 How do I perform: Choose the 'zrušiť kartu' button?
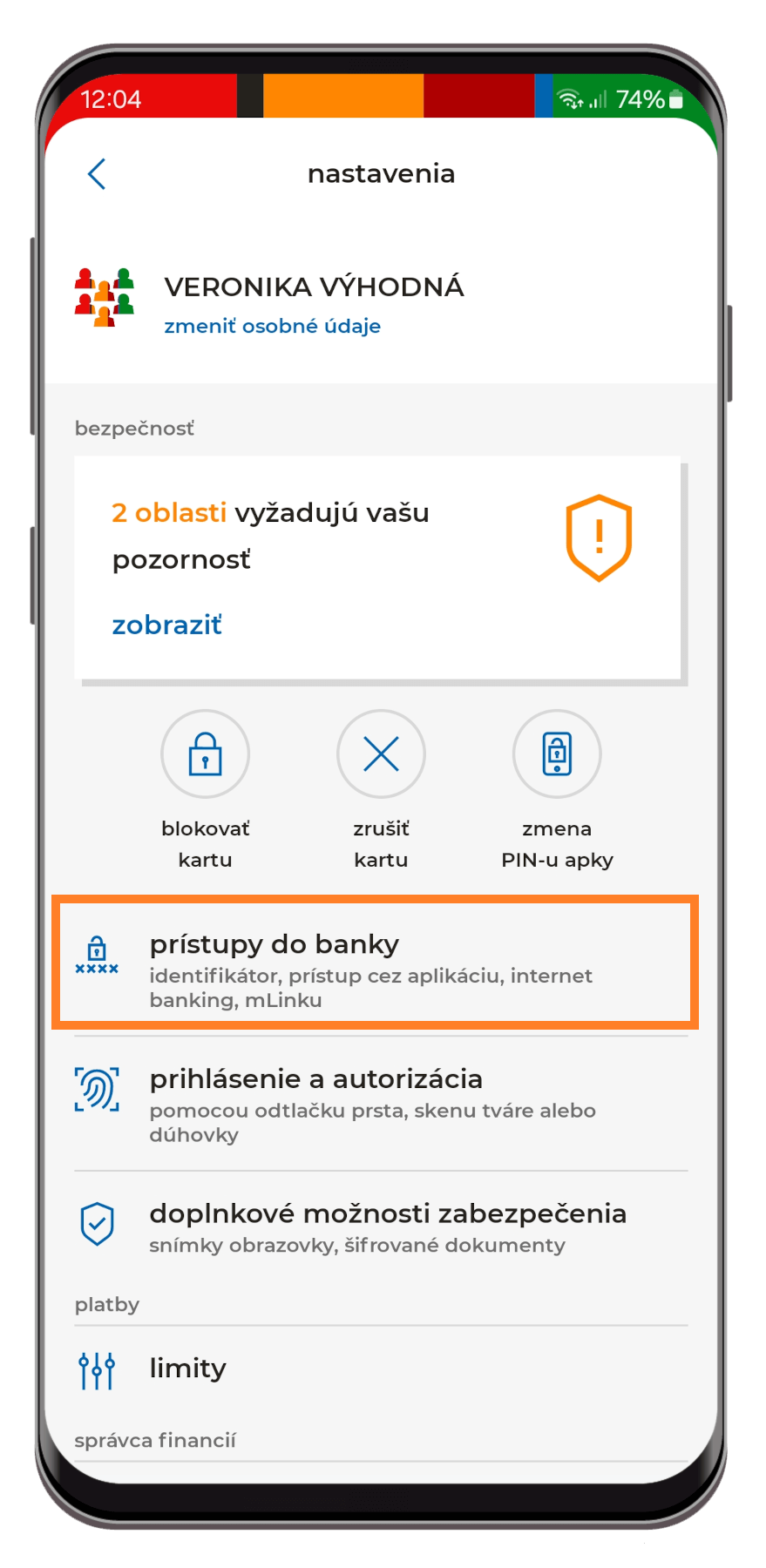pyautogui.click(x=381, y=754)
